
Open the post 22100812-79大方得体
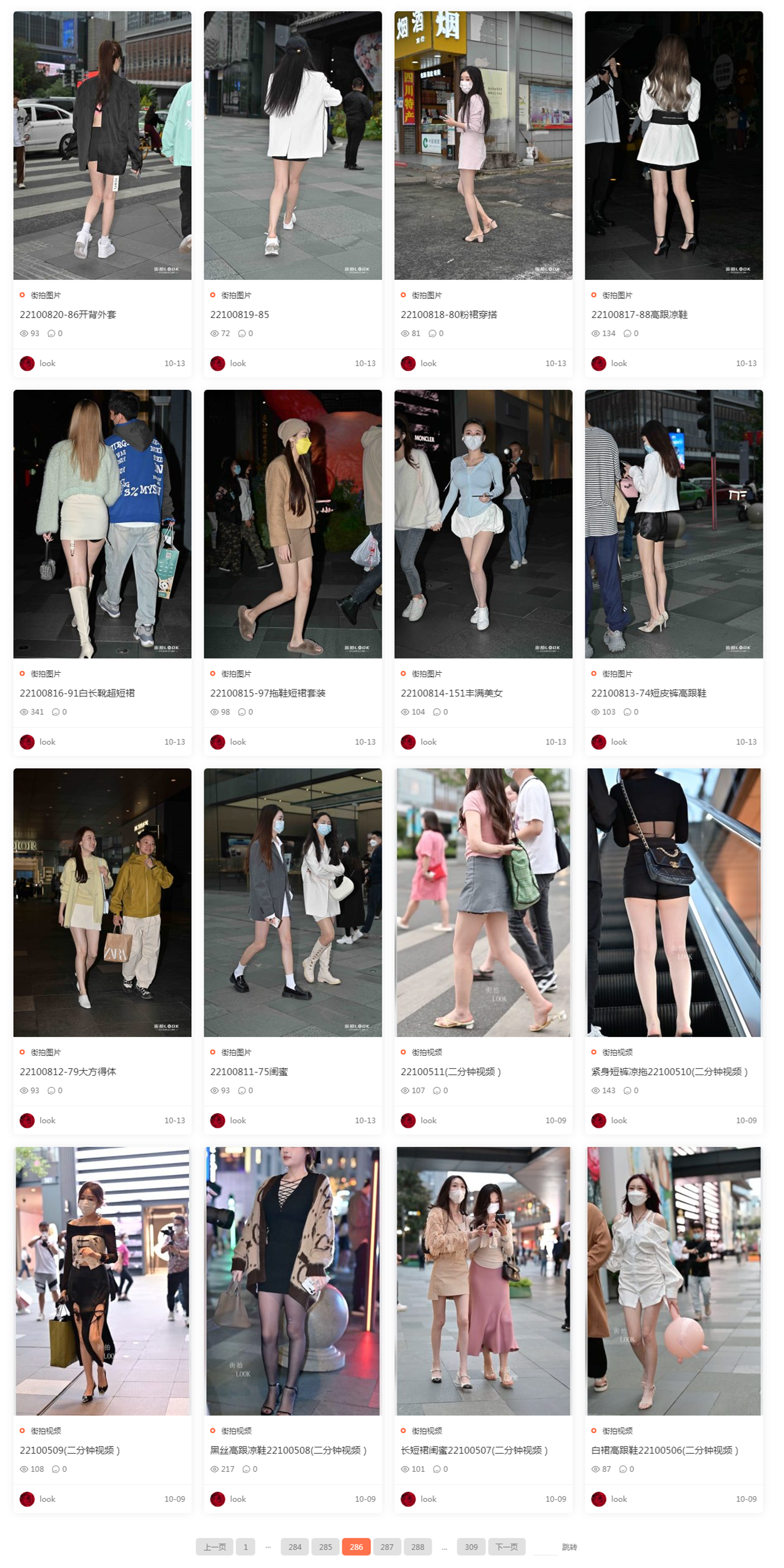click(67, 1071)
